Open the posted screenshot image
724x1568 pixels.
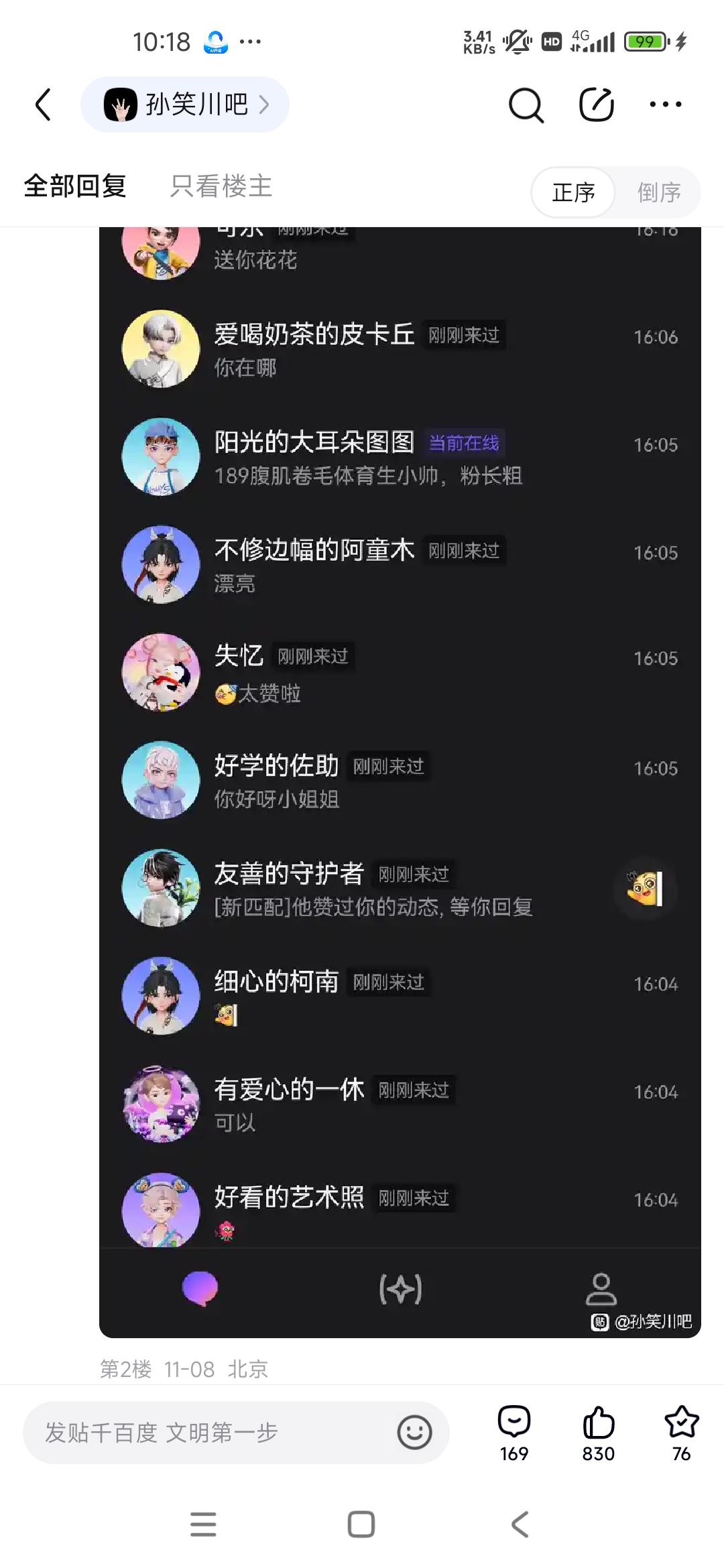click(400, 777)
